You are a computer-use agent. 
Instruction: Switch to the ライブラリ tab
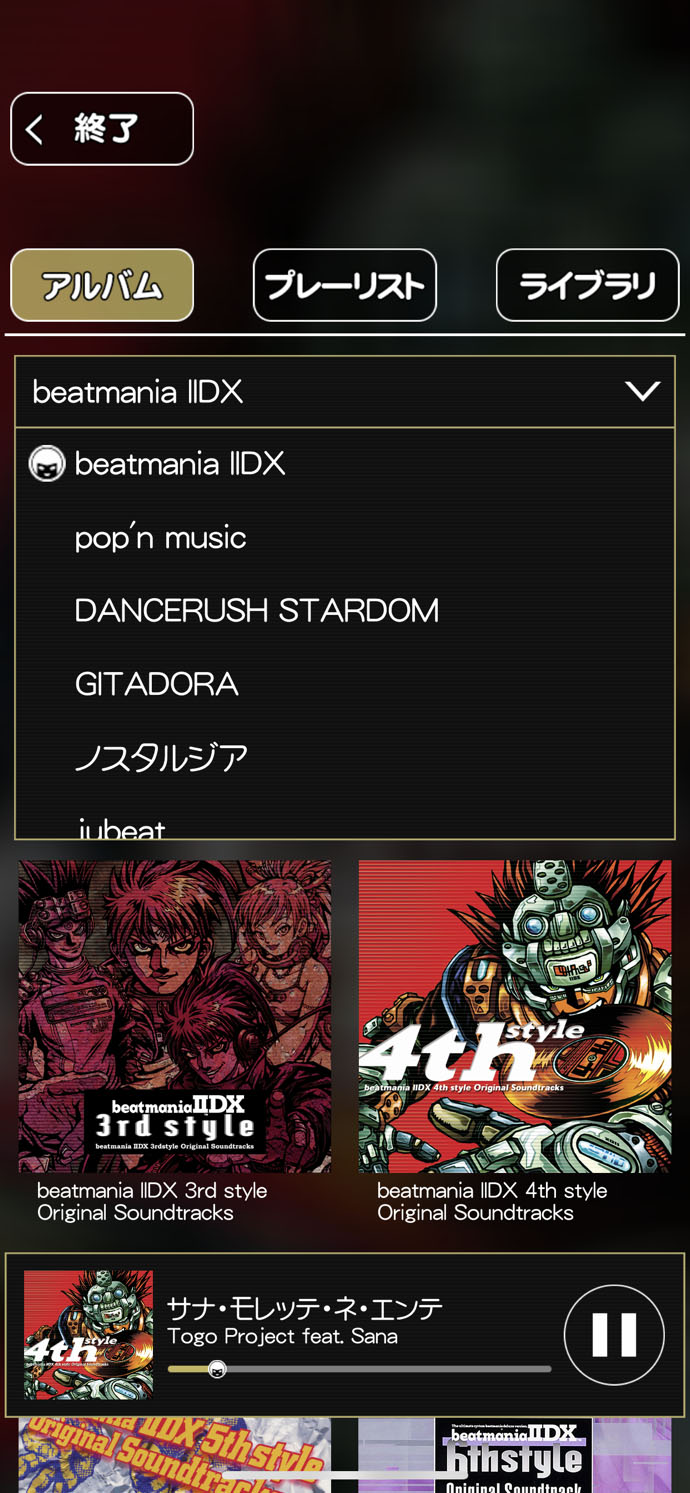(x=588, y=285)
